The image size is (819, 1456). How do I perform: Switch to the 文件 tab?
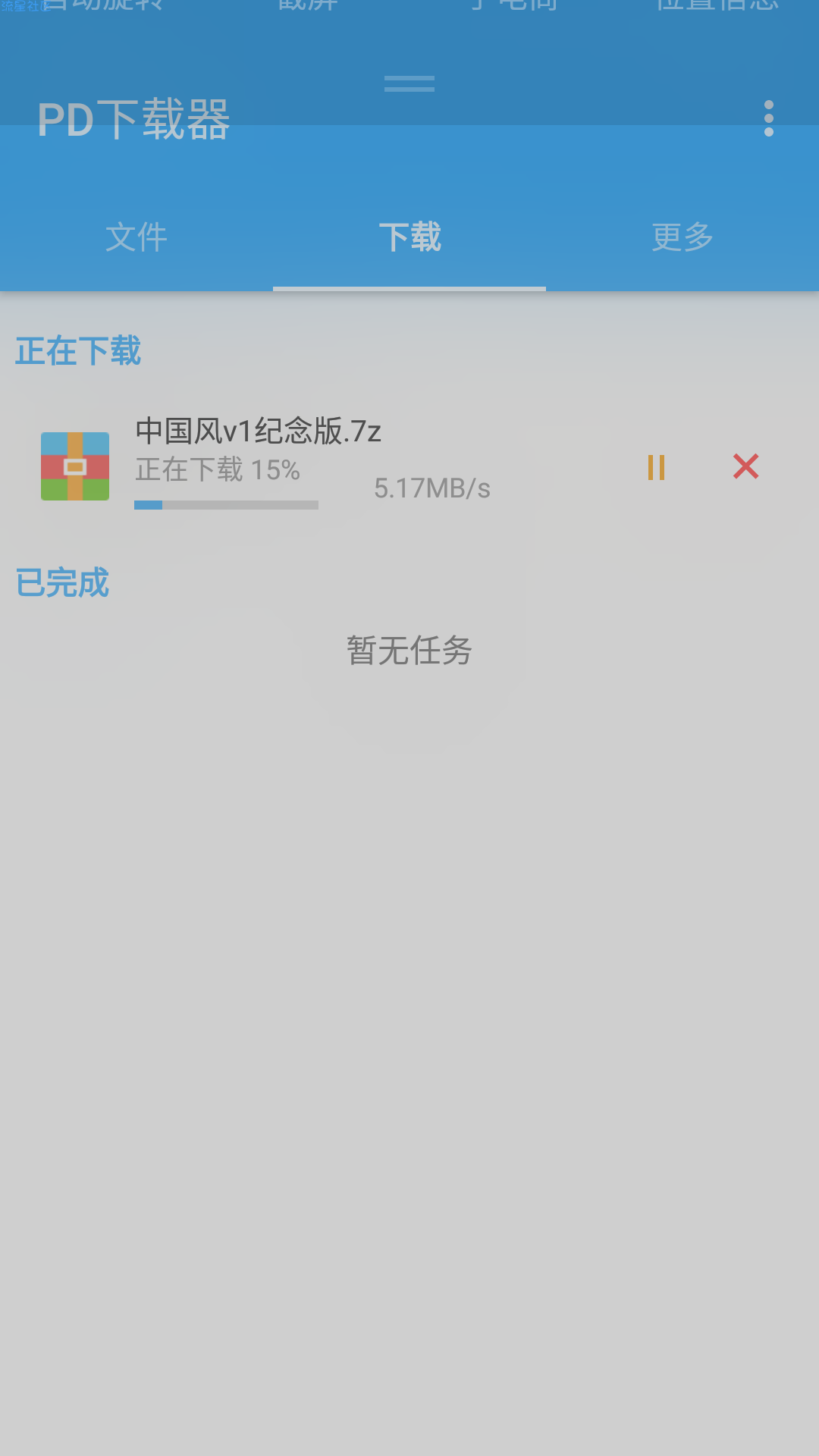(136, 237)
